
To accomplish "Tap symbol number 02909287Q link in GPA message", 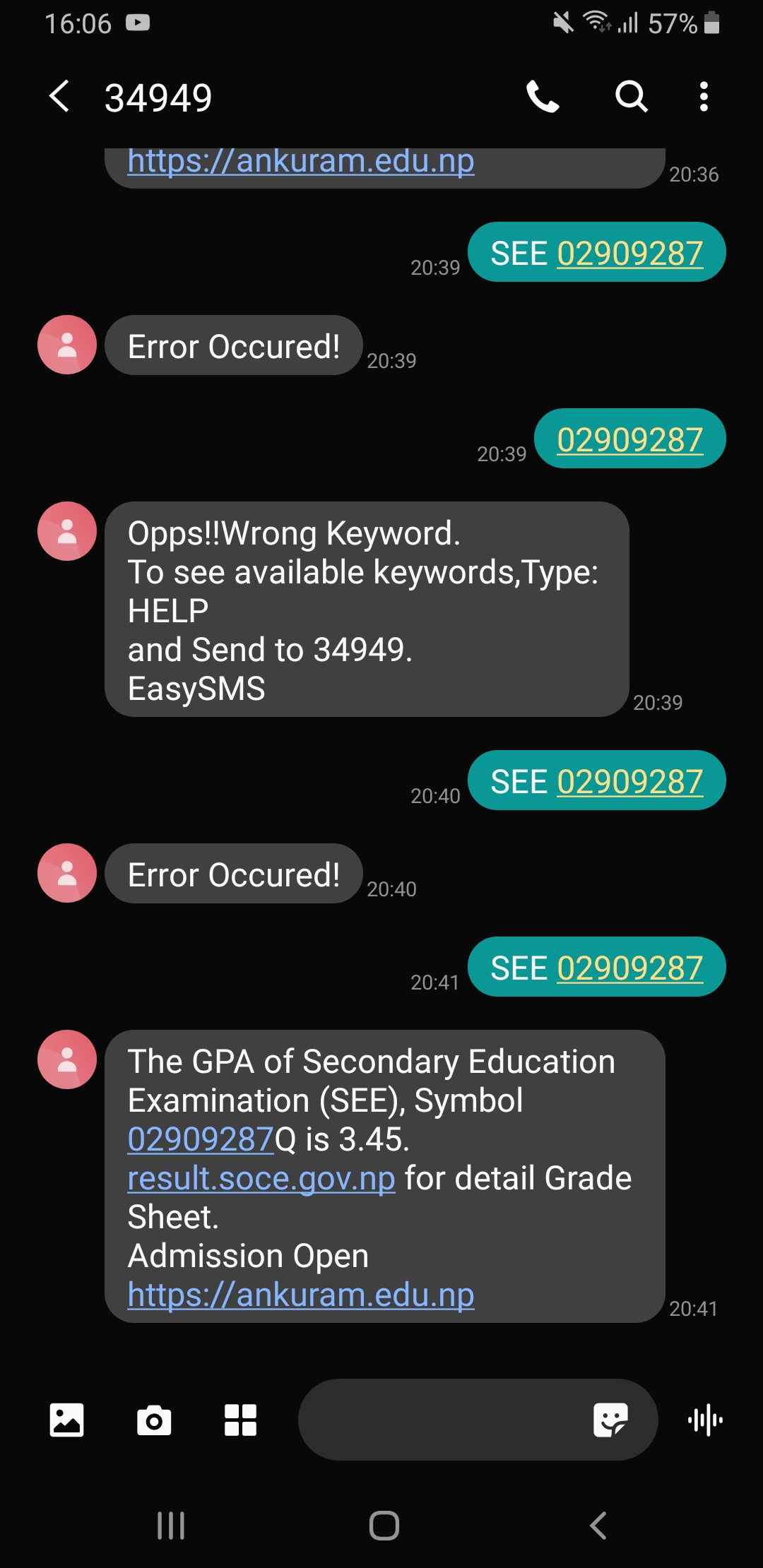I will tap(201, 1140).
